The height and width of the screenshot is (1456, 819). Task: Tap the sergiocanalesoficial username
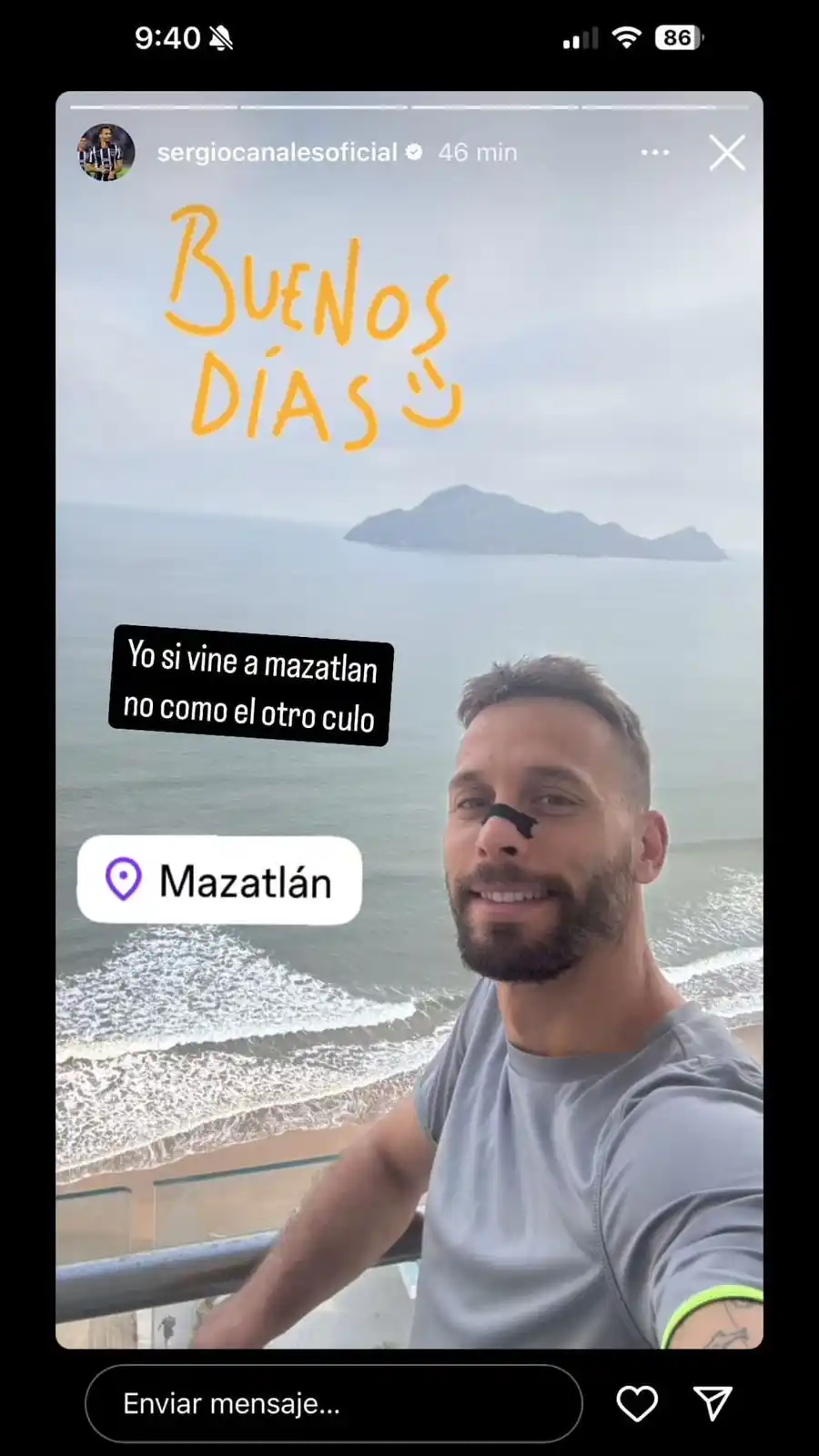tap(277, 153)
